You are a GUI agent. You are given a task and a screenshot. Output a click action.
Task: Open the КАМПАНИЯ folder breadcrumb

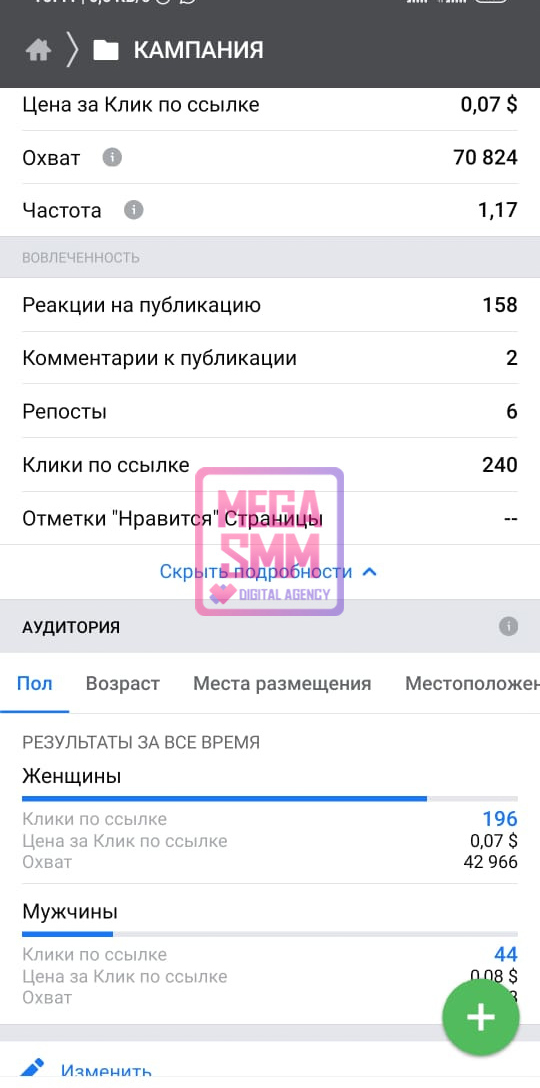[x=178, y=50]
